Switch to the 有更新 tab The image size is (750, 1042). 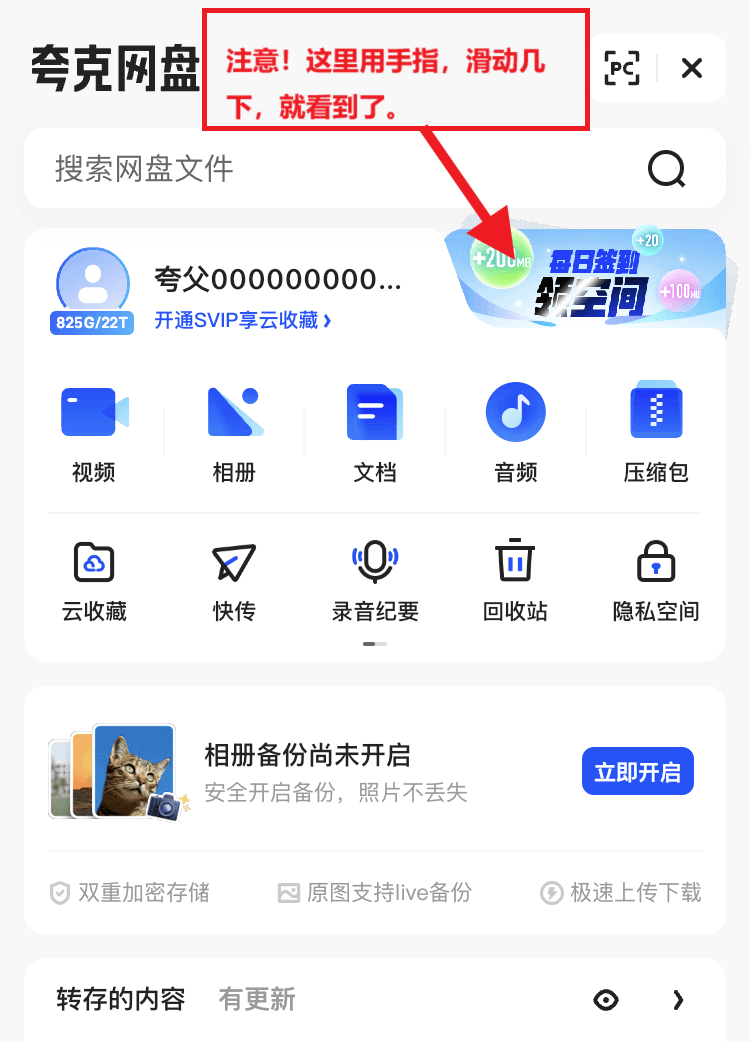(257, 999)
